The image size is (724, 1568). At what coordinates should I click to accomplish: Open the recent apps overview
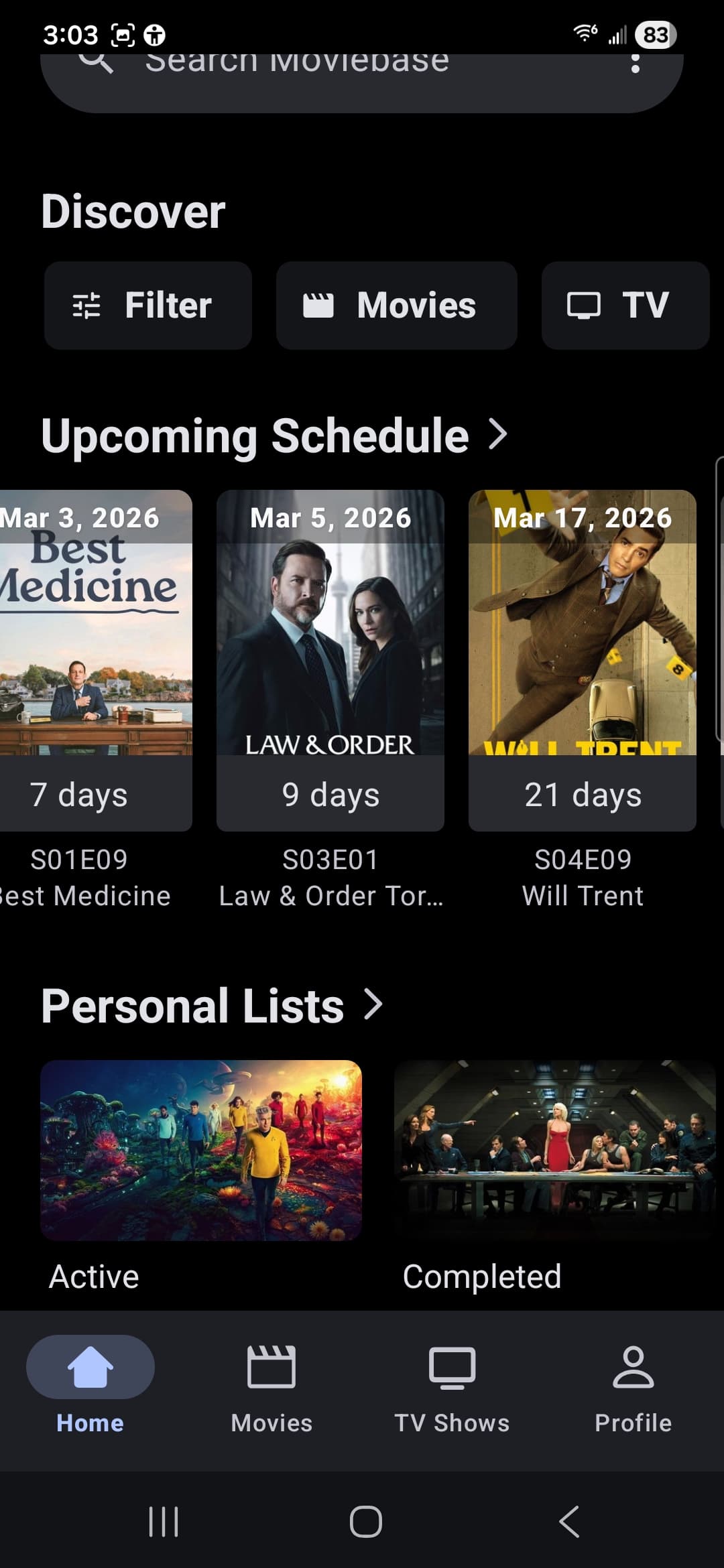point(163,1521)
